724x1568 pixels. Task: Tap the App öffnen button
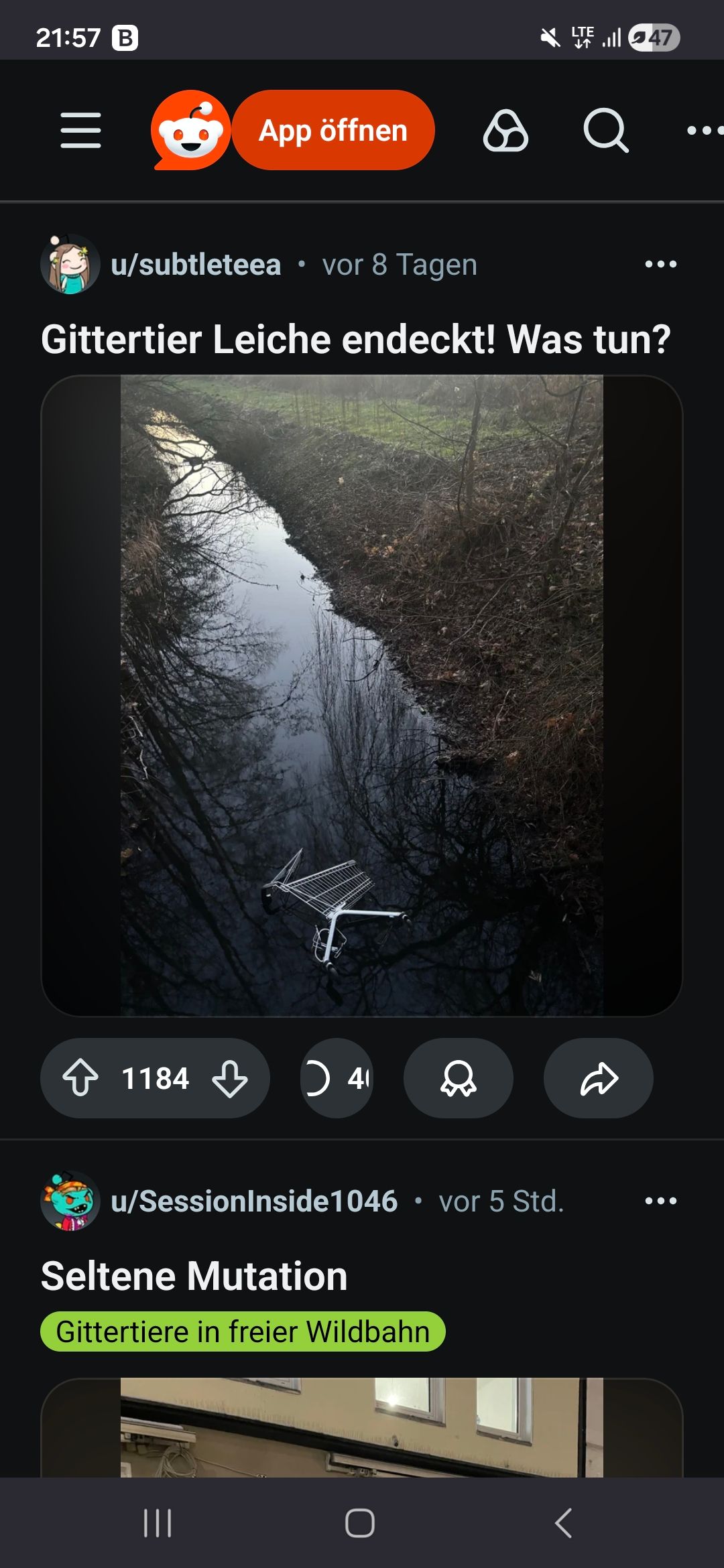[333, 130]
